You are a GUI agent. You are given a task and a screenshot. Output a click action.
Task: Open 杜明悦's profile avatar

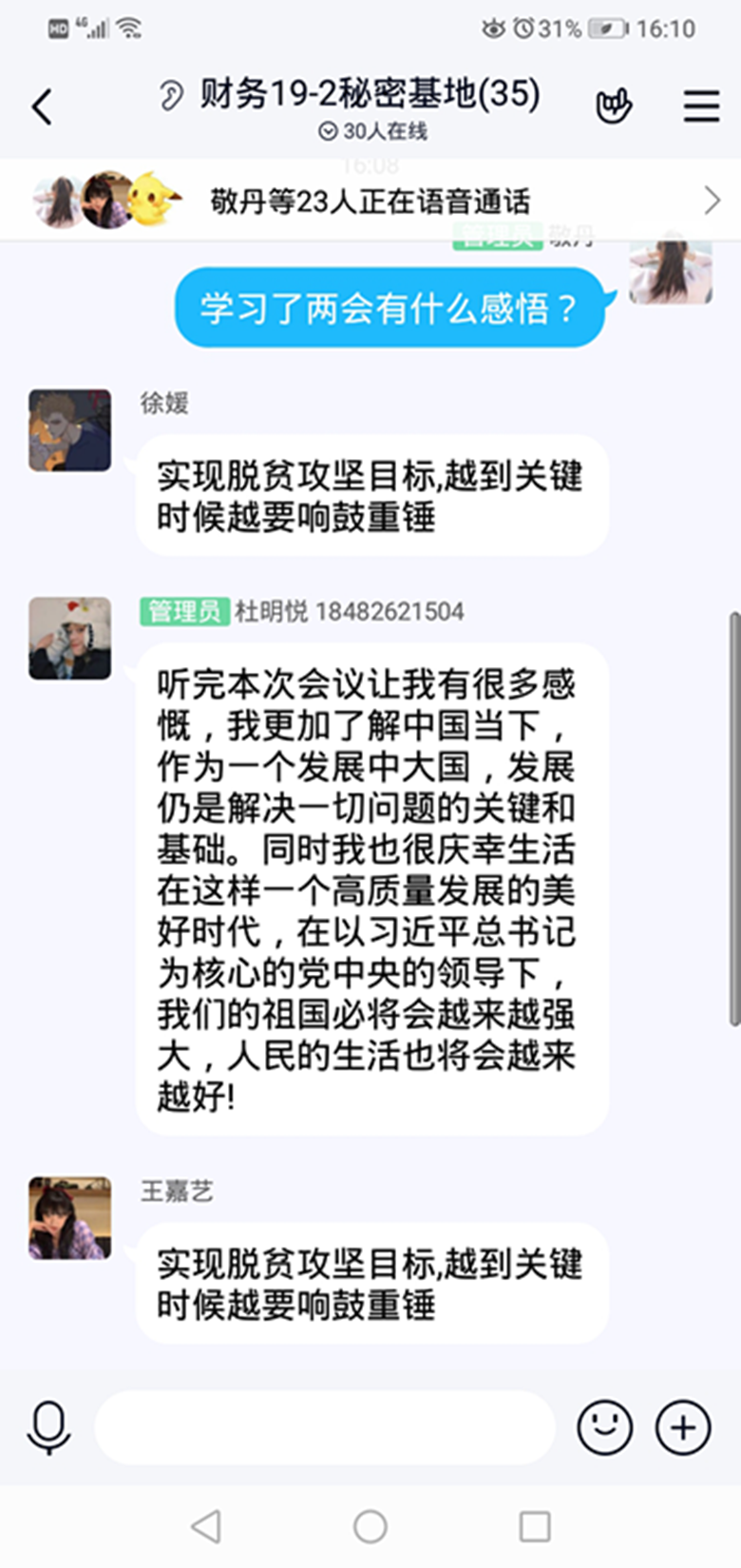69,638
